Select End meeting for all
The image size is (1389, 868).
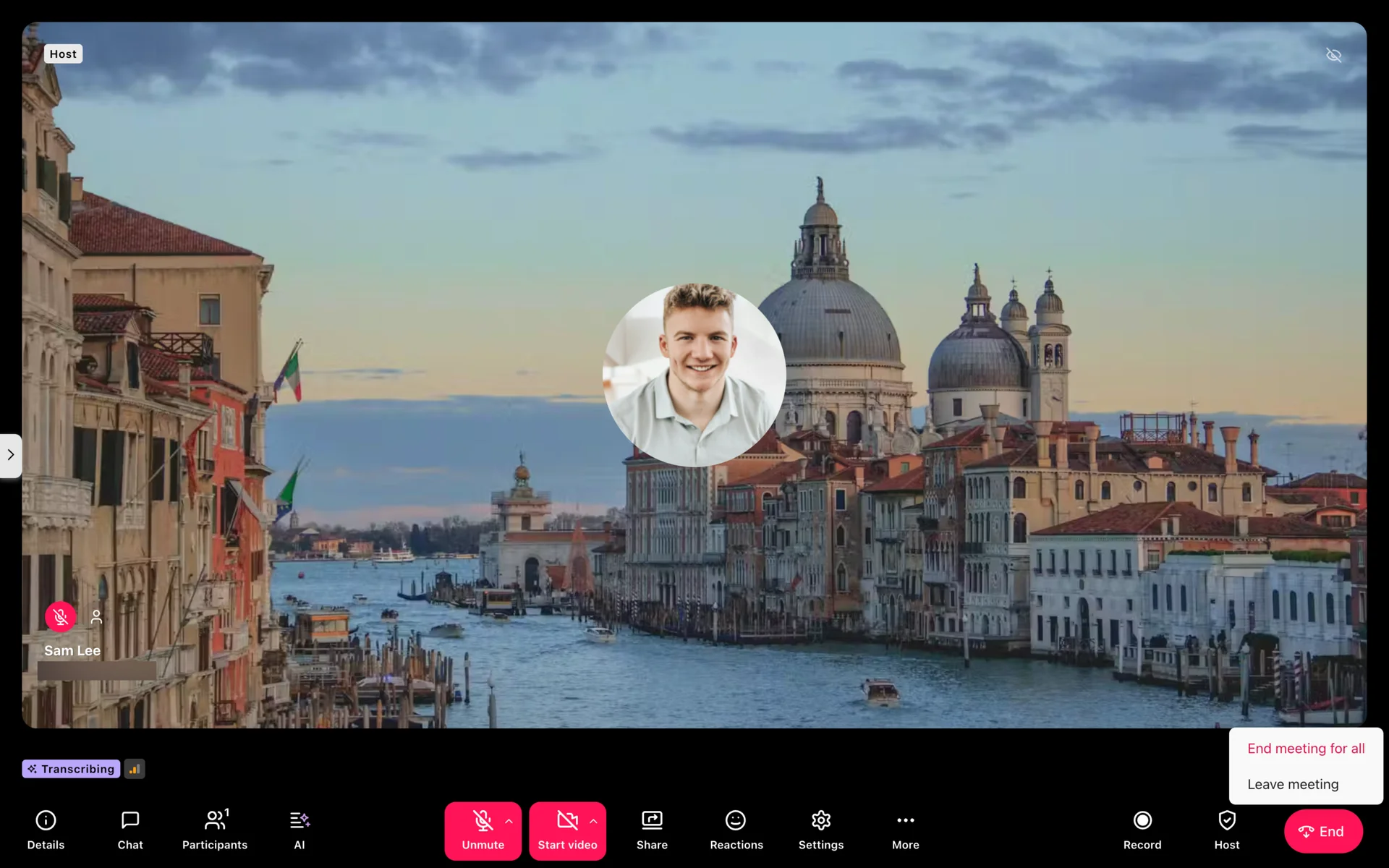click(x=1306, y=749)
